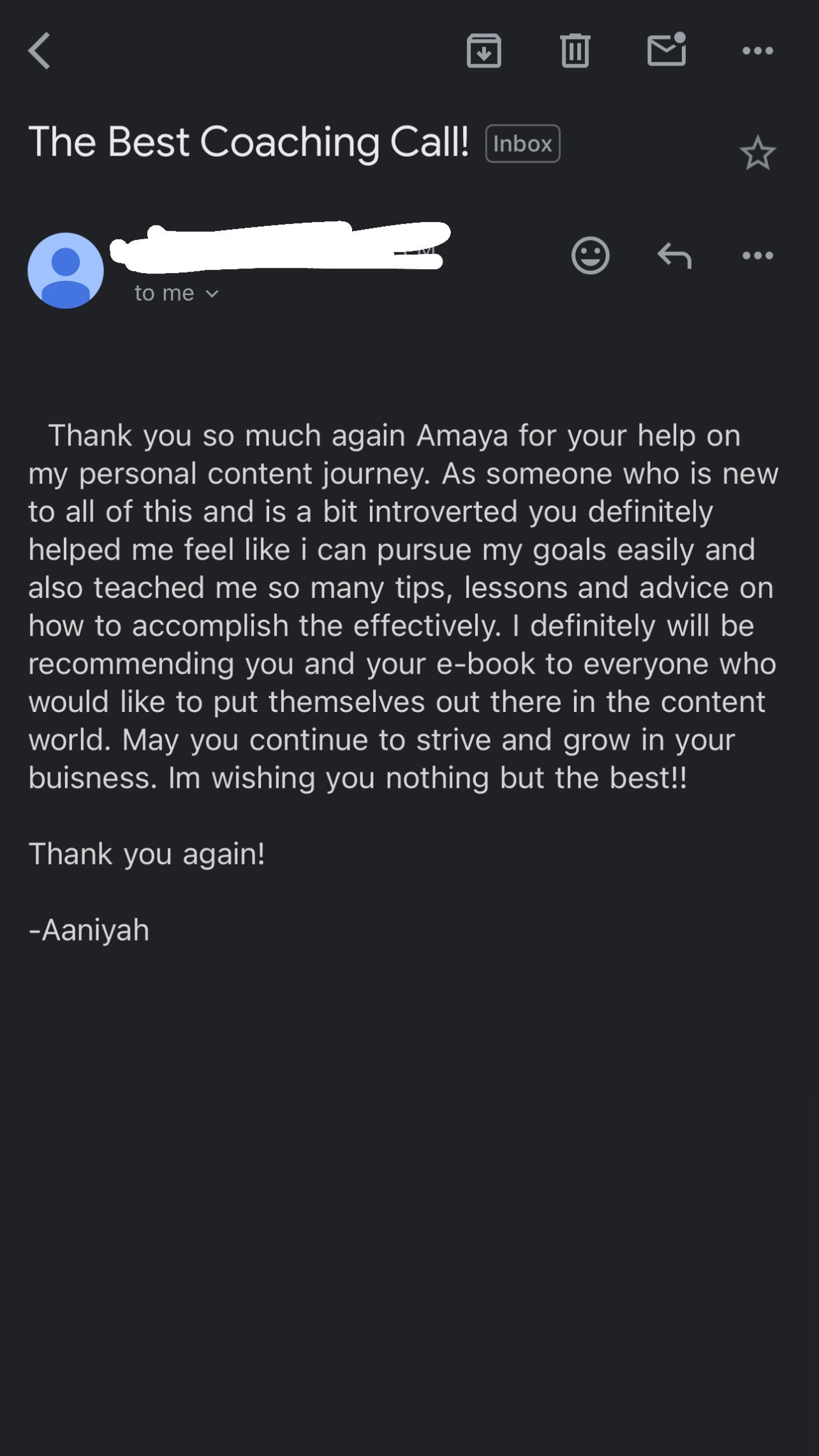Viewport: 819px width, 1456px height.
Task: Tap the Inbox label chip
Action: pos(522,144)
